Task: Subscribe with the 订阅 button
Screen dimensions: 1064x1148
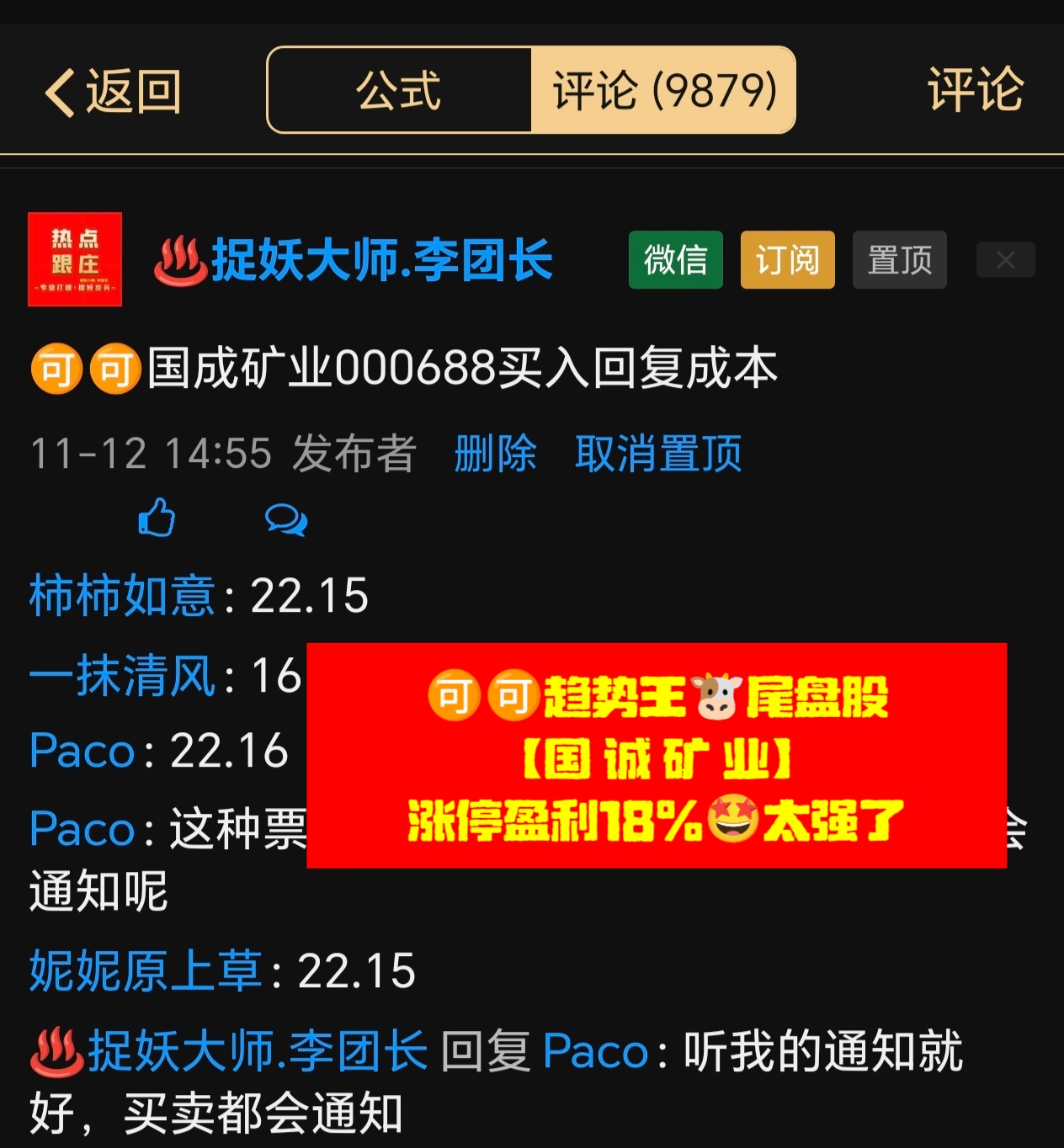Action: point(787,260)
